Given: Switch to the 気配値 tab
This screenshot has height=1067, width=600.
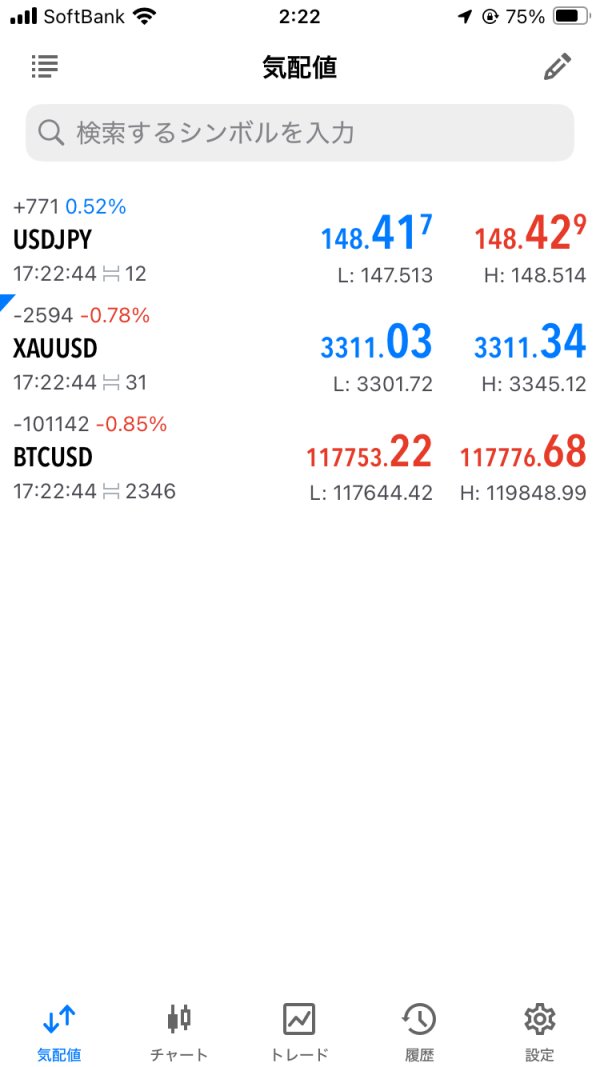Looking at the screenshot, I should coord(59,1032).
